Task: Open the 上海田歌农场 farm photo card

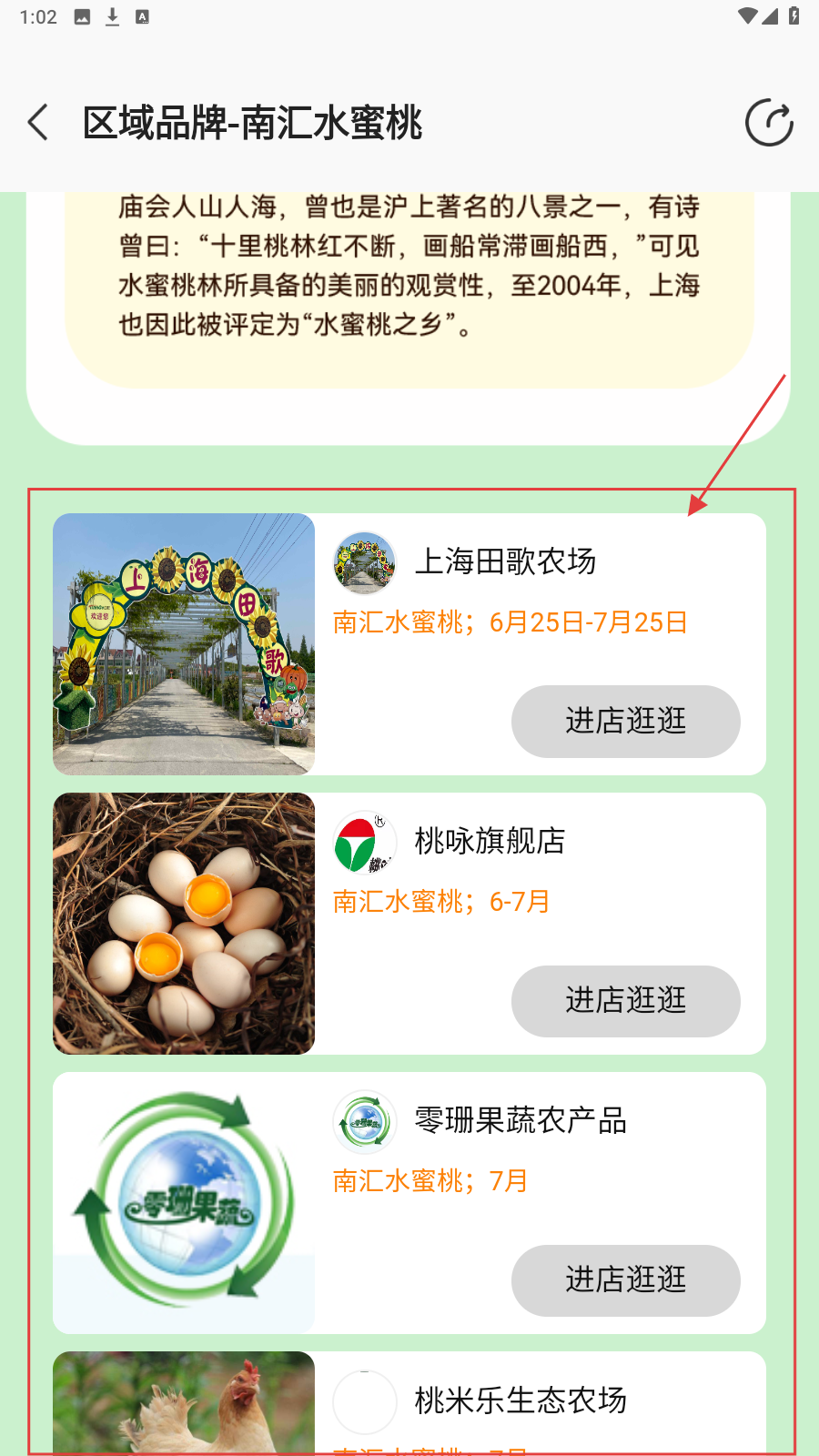Action: coord(184,644)
